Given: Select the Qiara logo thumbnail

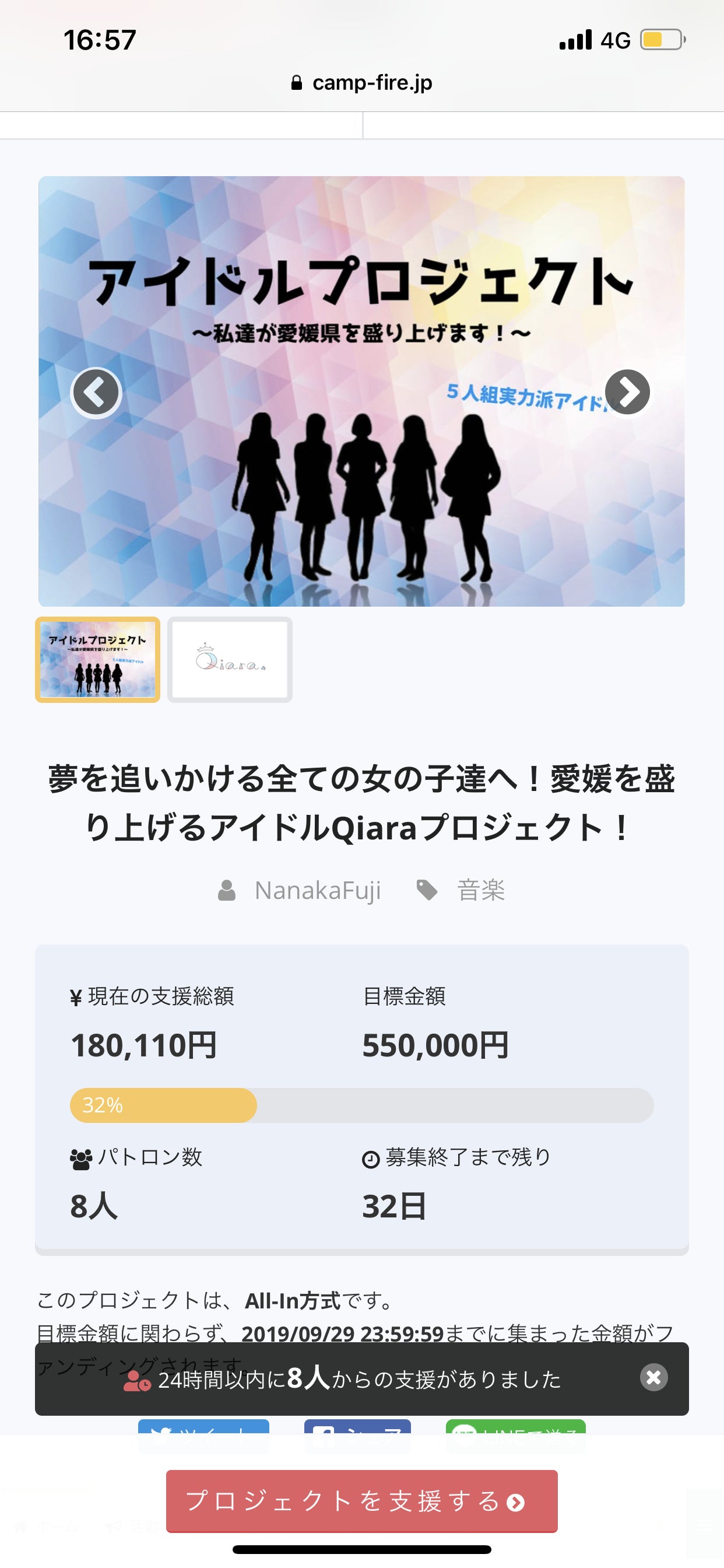Looking at the screenshot, I should pyautogui.click(x=230, y=660).
